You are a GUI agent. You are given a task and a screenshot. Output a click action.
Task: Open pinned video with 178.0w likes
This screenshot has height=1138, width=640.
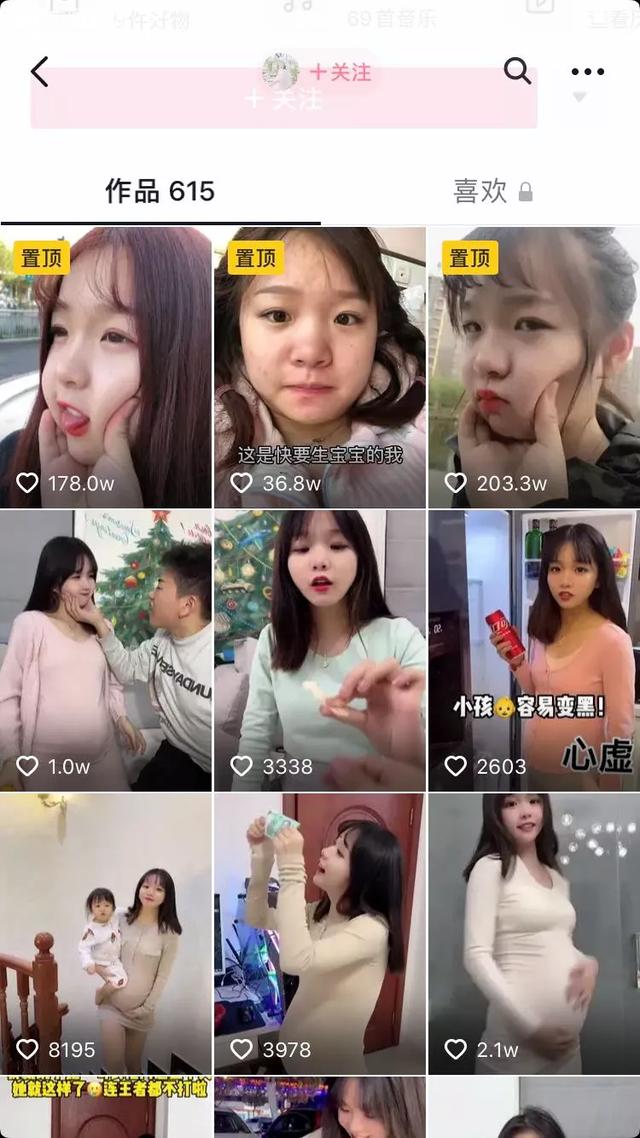pyautogui.click(x=106, y=367)
